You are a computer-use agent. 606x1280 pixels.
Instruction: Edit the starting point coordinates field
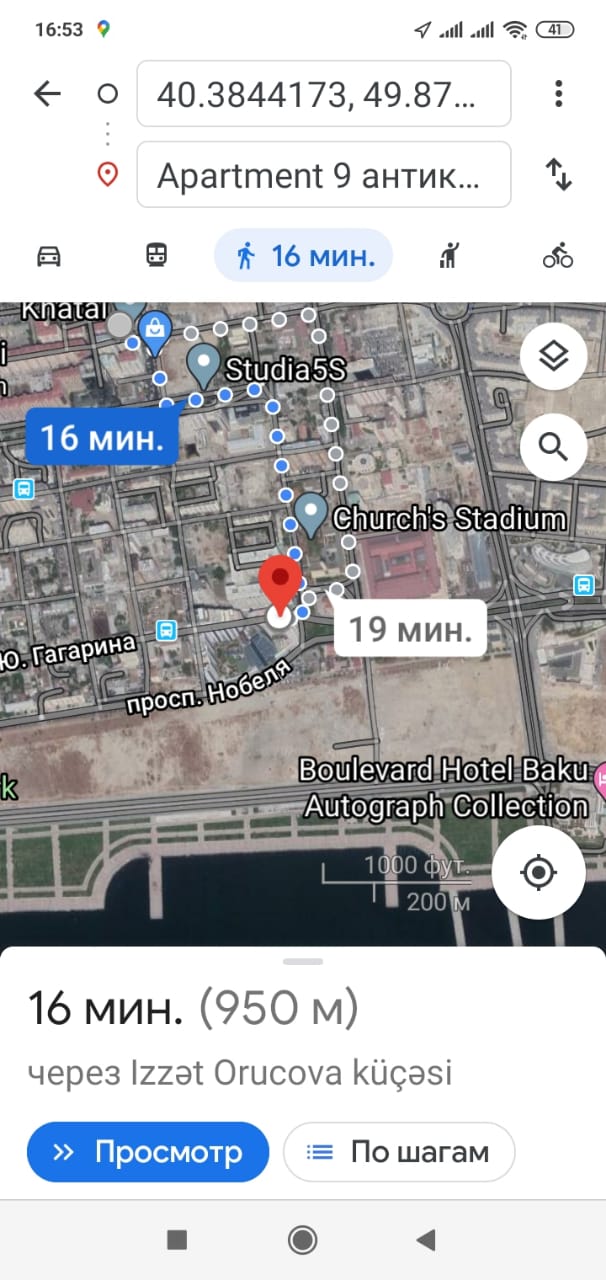coord(324,94)
